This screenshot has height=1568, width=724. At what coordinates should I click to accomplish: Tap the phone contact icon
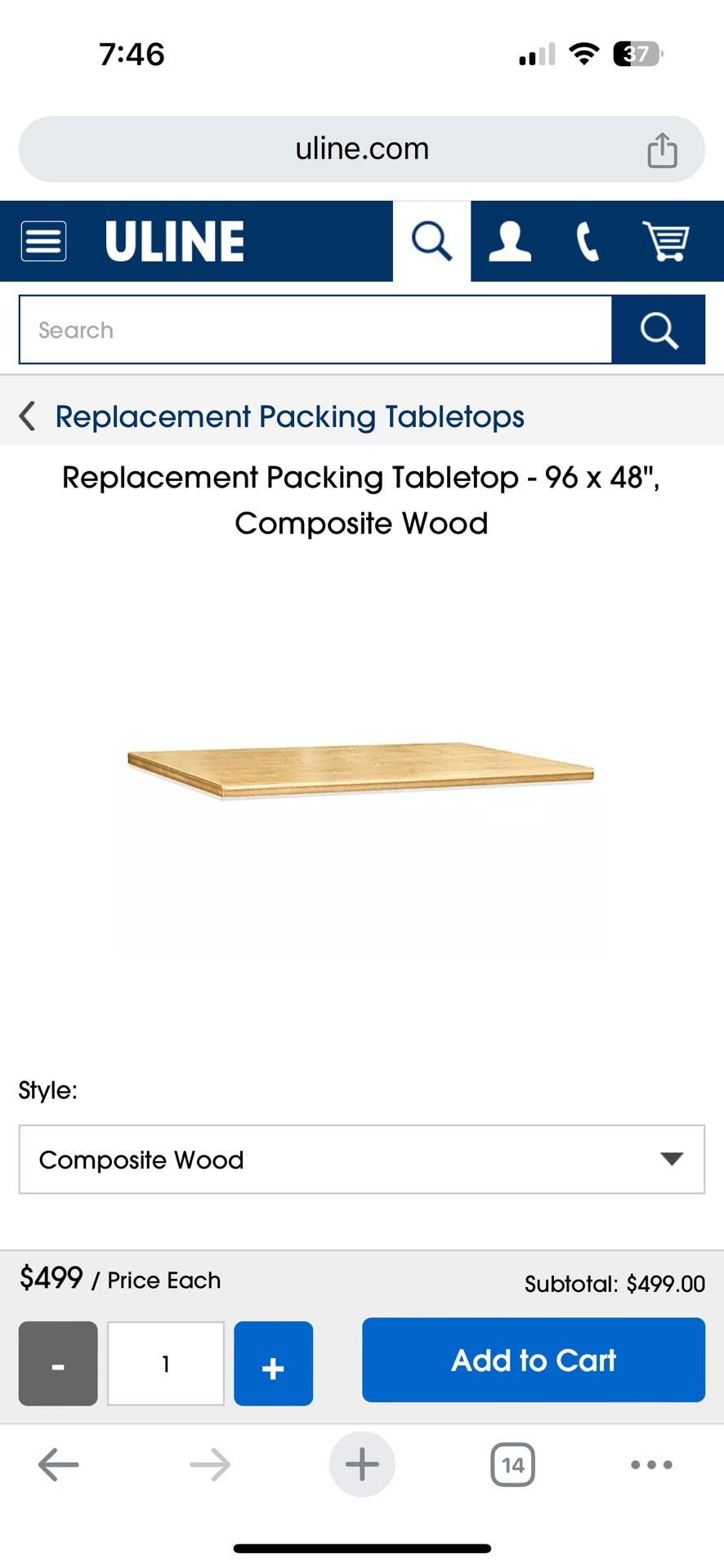pos(588,241)
